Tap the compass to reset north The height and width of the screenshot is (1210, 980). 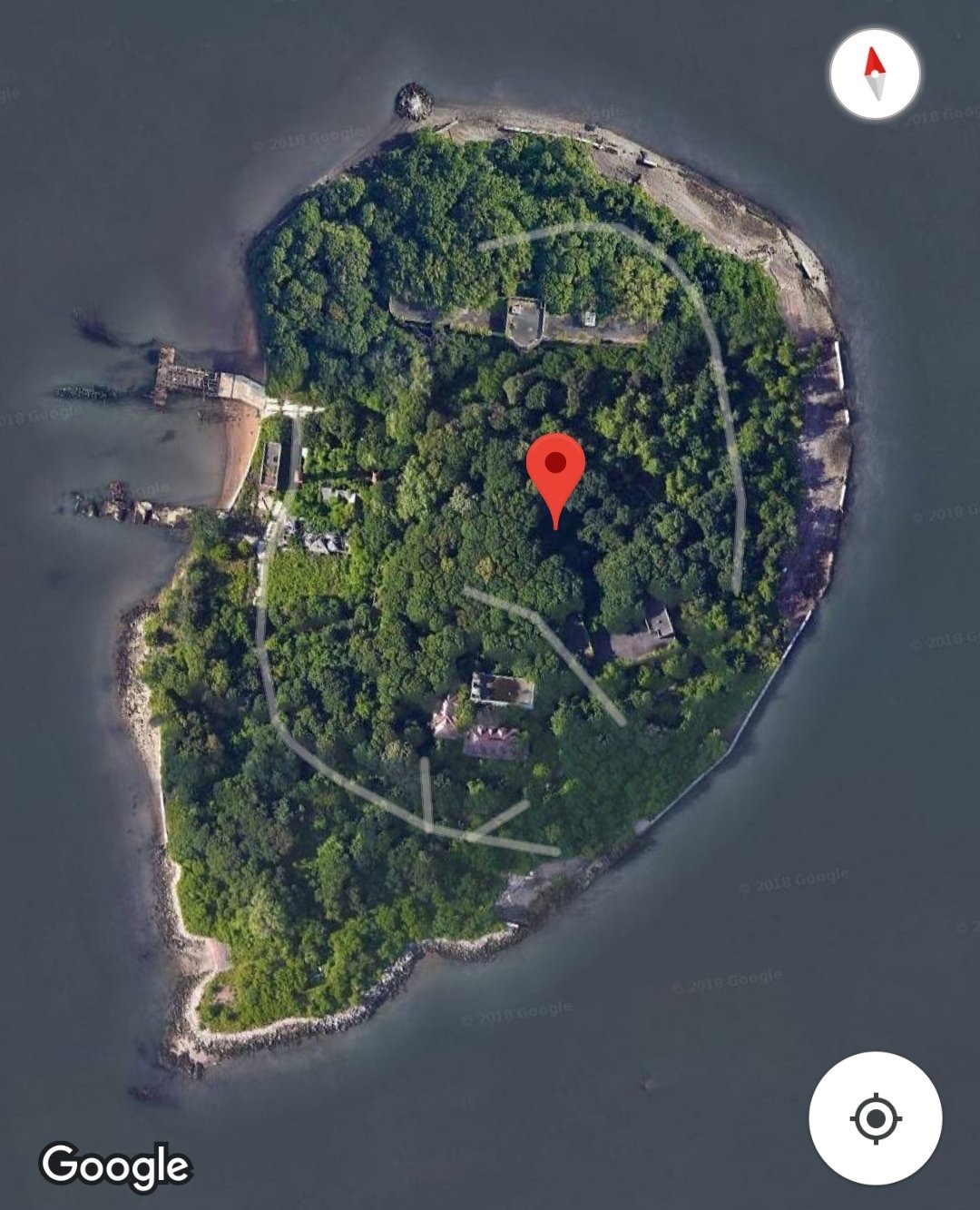[x=875, y=74]
